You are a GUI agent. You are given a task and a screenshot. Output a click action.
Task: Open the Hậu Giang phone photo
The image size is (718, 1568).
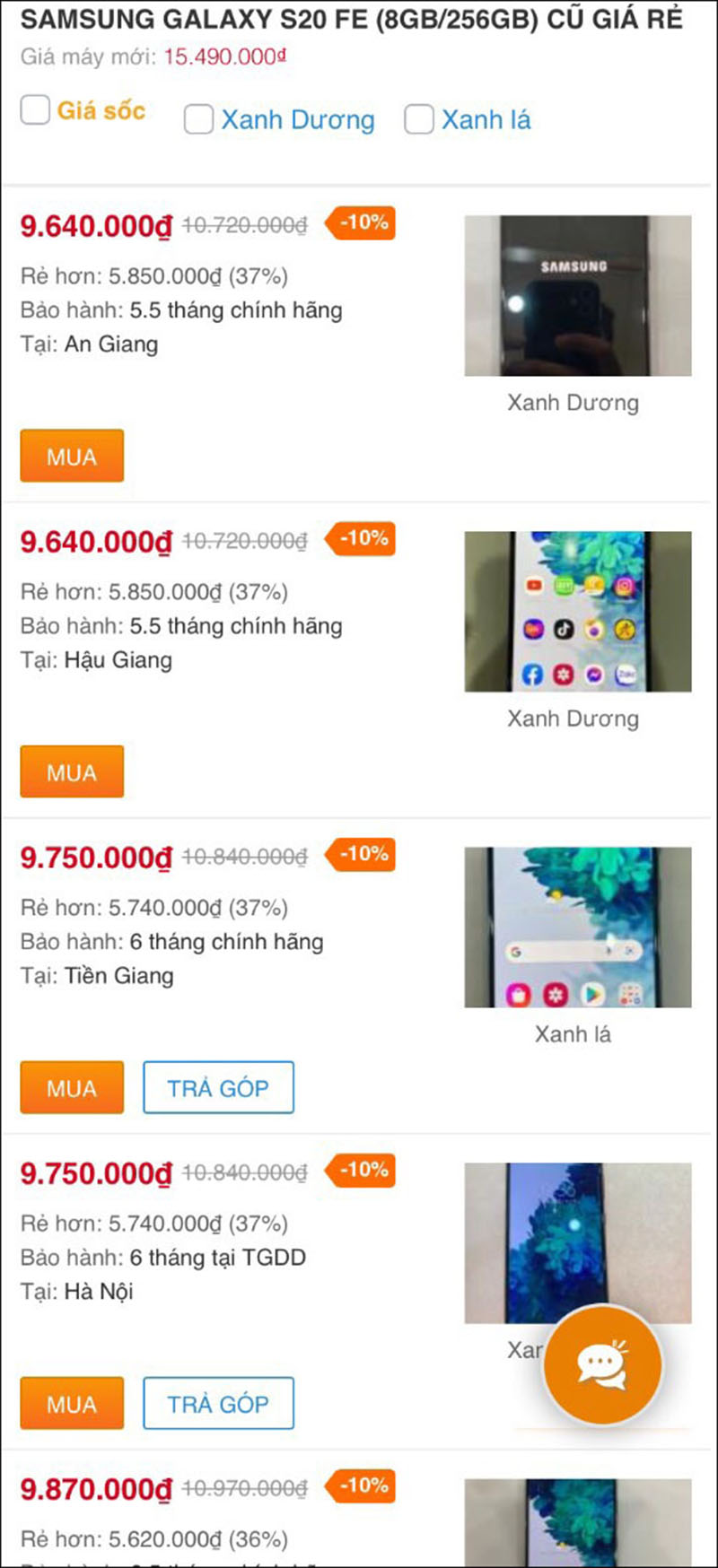coord(577,612)
